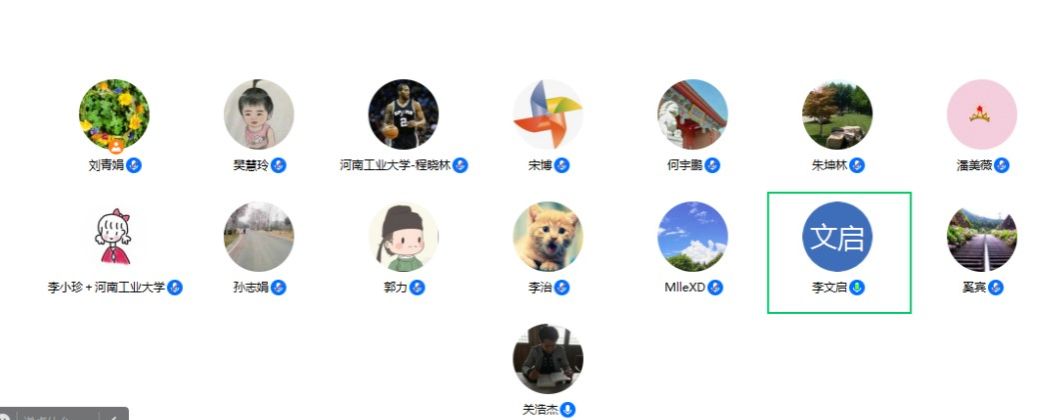Select 何宇鹏's participant tile

[692, 115]
